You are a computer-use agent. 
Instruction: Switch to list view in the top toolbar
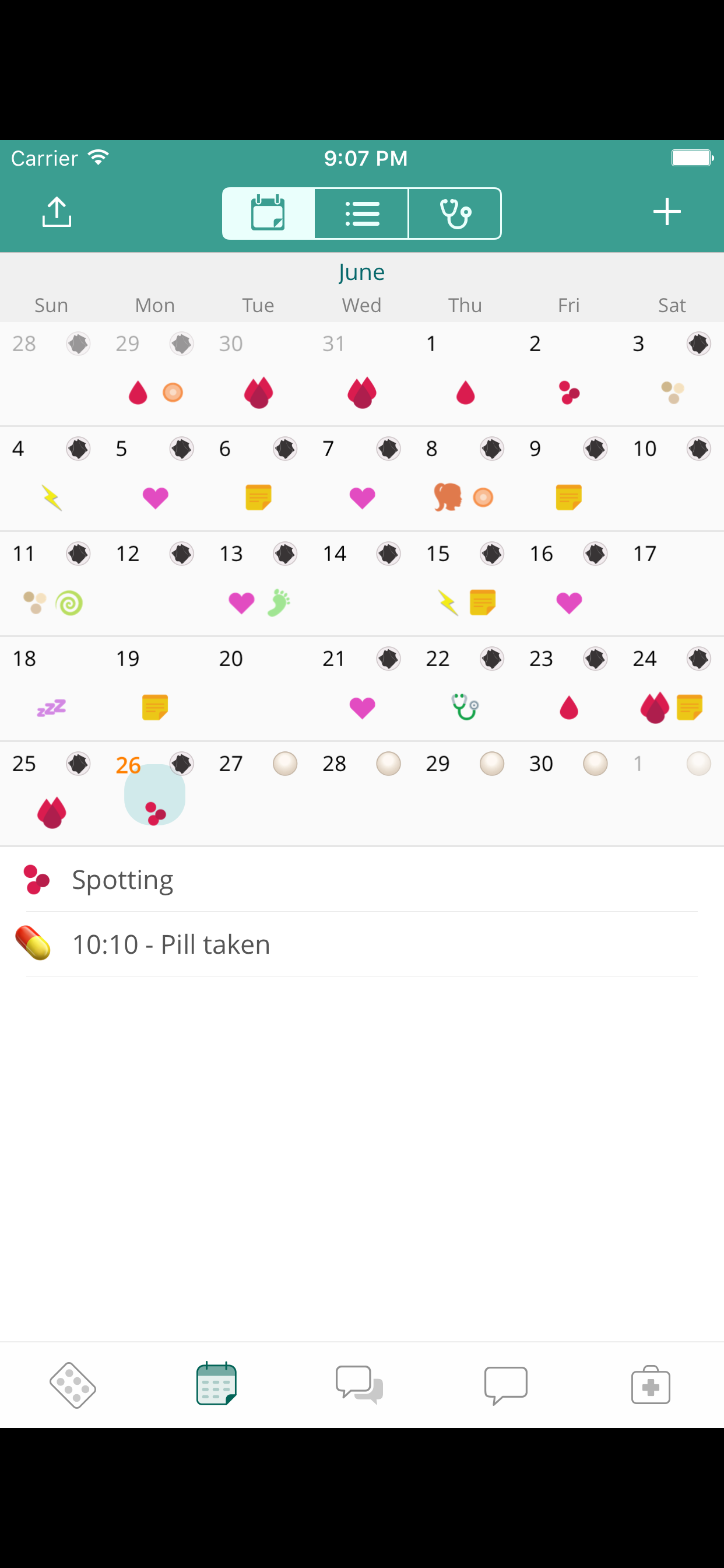pos(361,213)
